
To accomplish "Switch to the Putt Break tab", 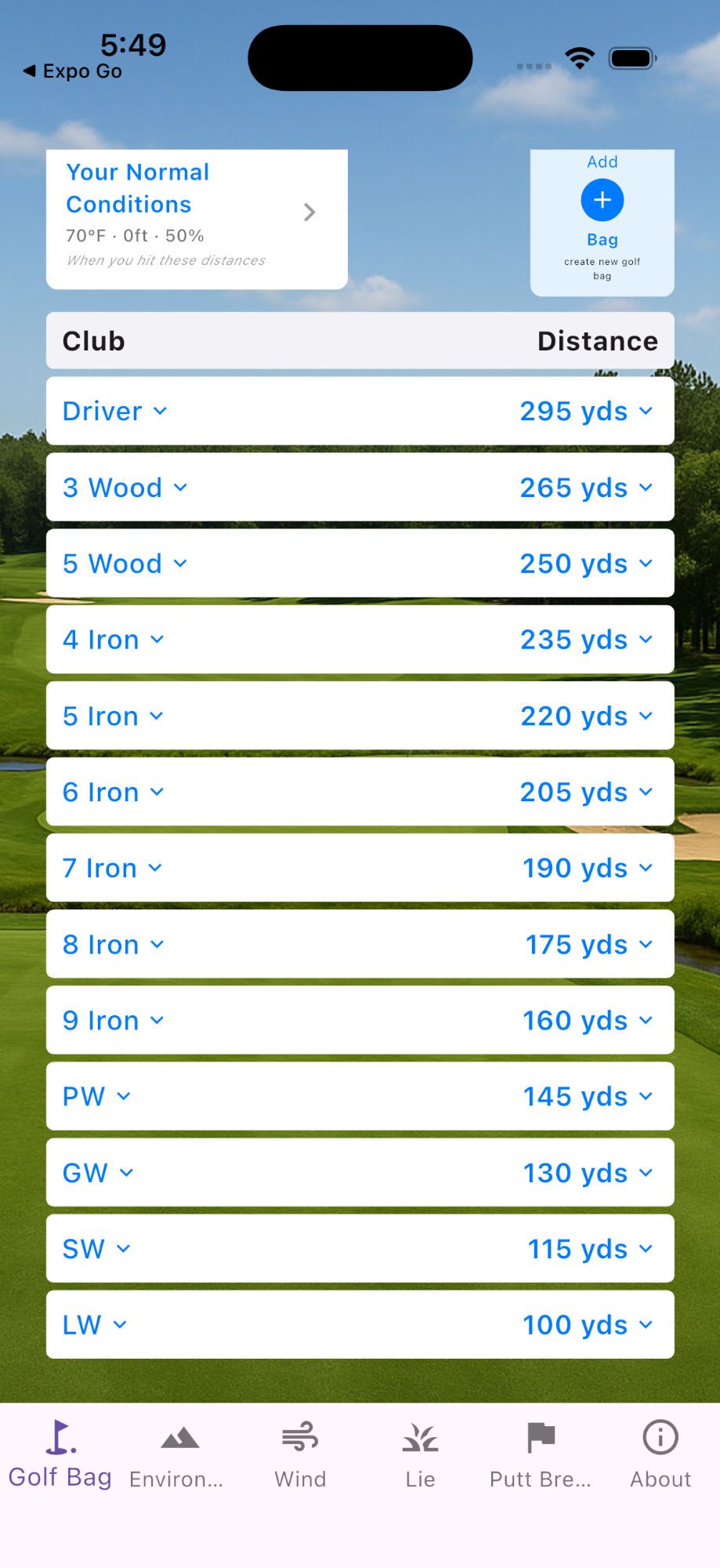I will (x=541, y=1454).
